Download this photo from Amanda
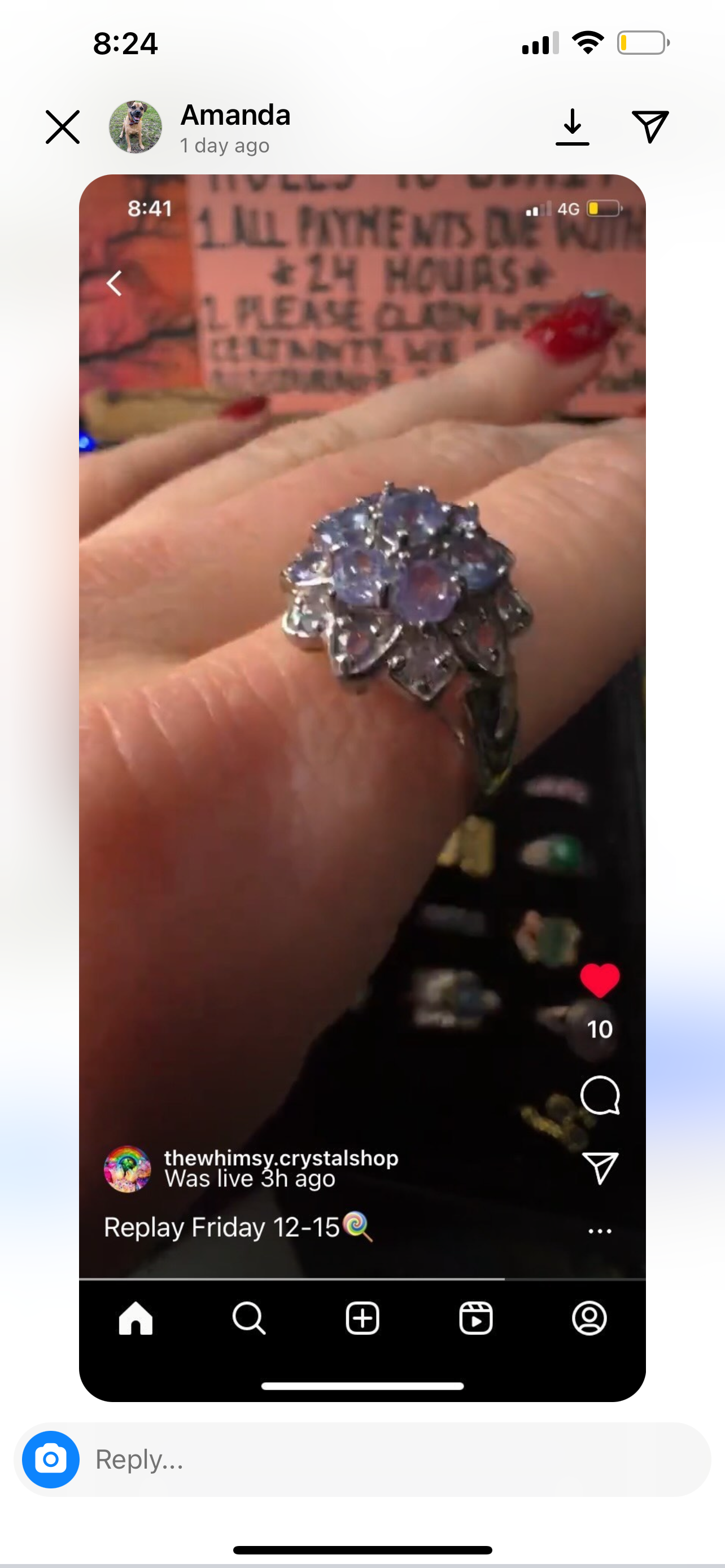 click(x=572, y=127)
